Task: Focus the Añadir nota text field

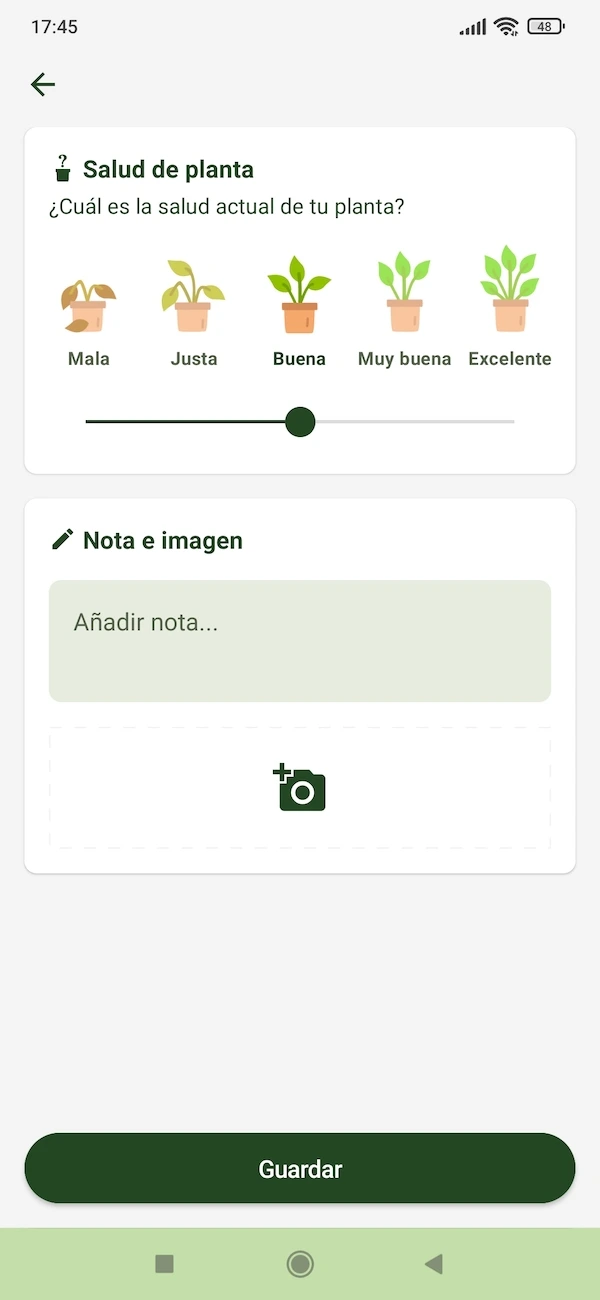Action: coord(300,641)
